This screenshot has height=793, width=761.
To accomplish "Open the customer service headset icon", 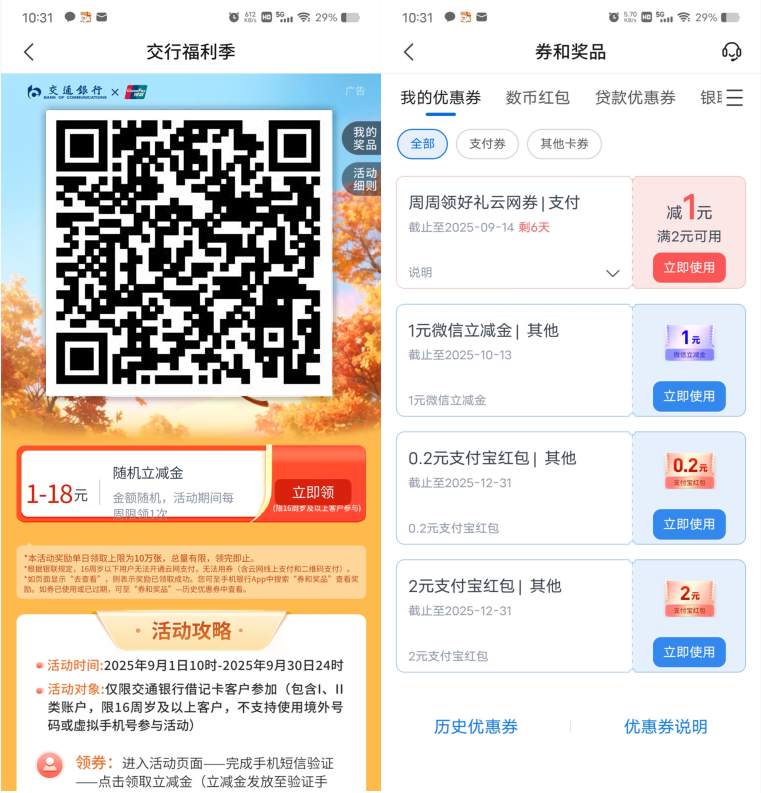I will tap(731, 52).
